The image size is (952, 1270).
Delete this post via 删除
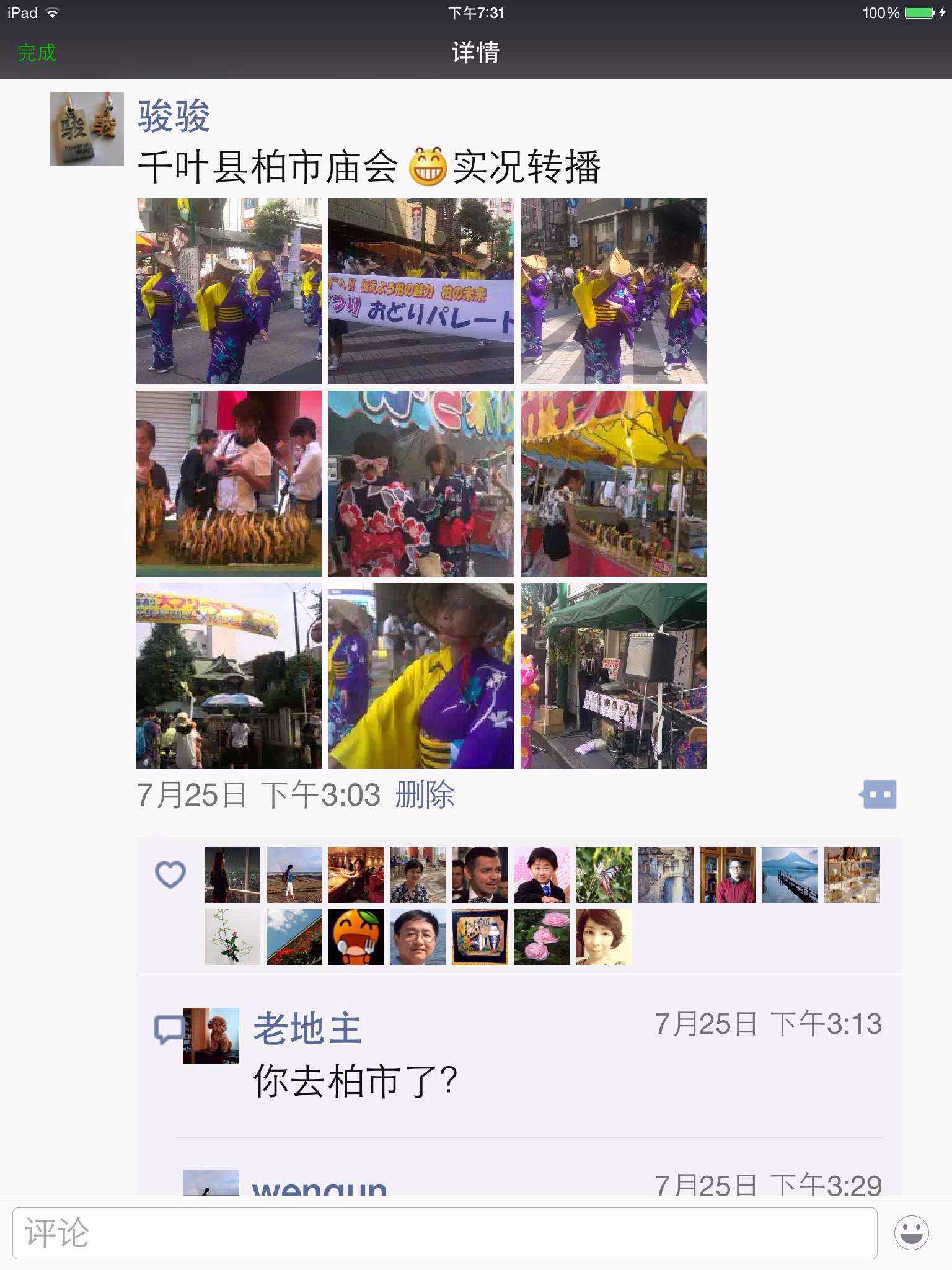[x=425, y=795]
